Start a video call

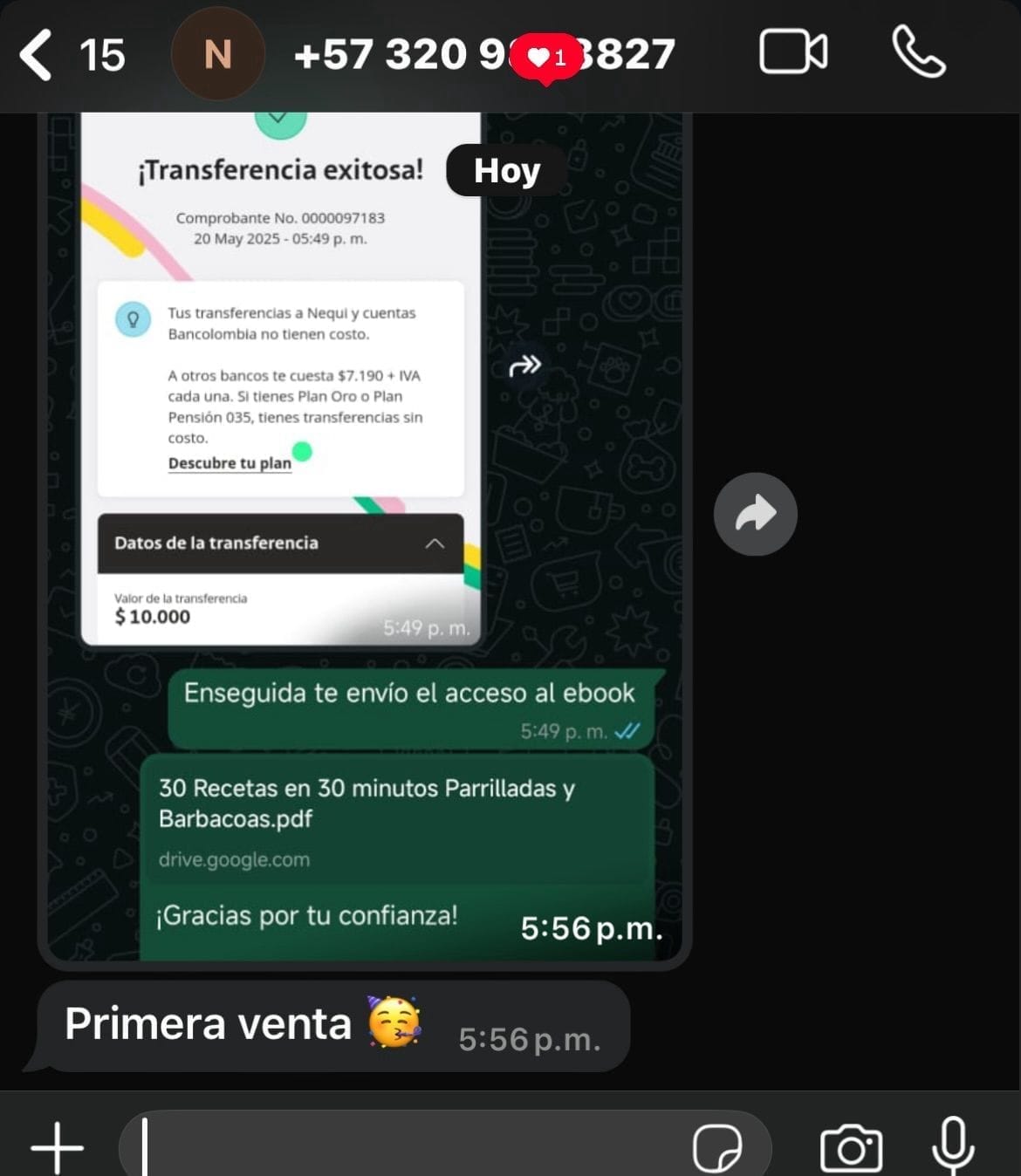[x=792, y=52]
